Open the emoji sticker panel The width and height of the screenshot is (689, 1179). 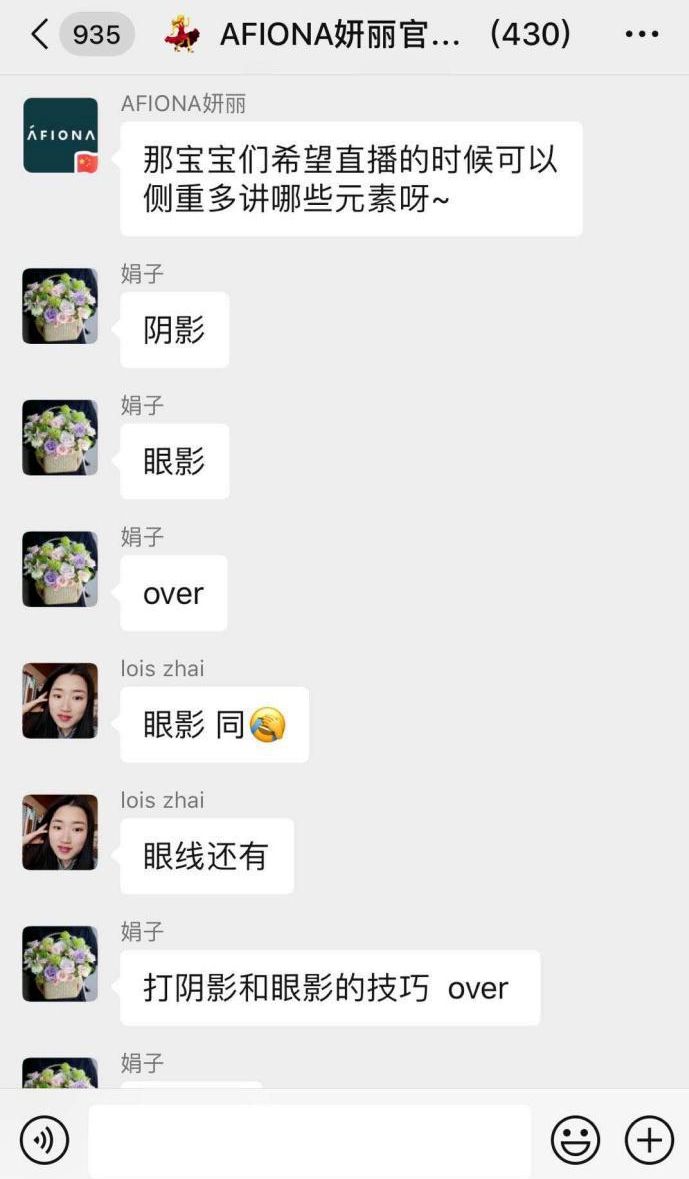click(576, 1140)
